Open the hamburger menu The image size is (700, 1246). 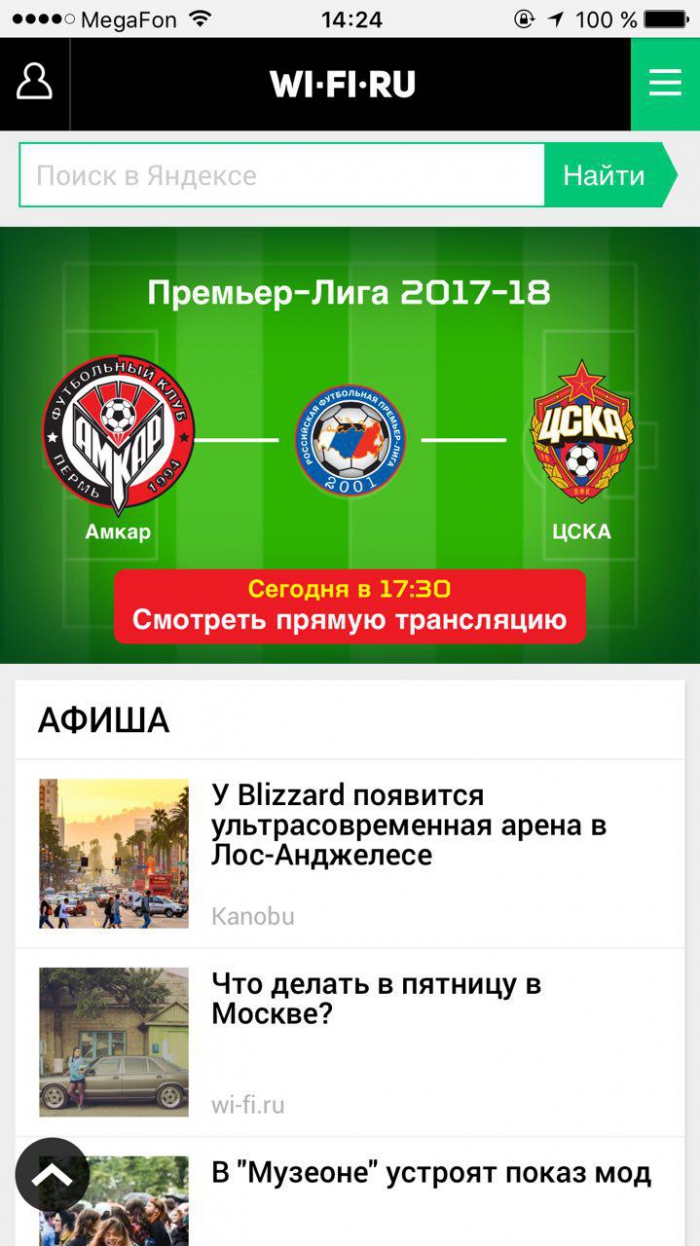pyautogui.click(x=665, y=83)
